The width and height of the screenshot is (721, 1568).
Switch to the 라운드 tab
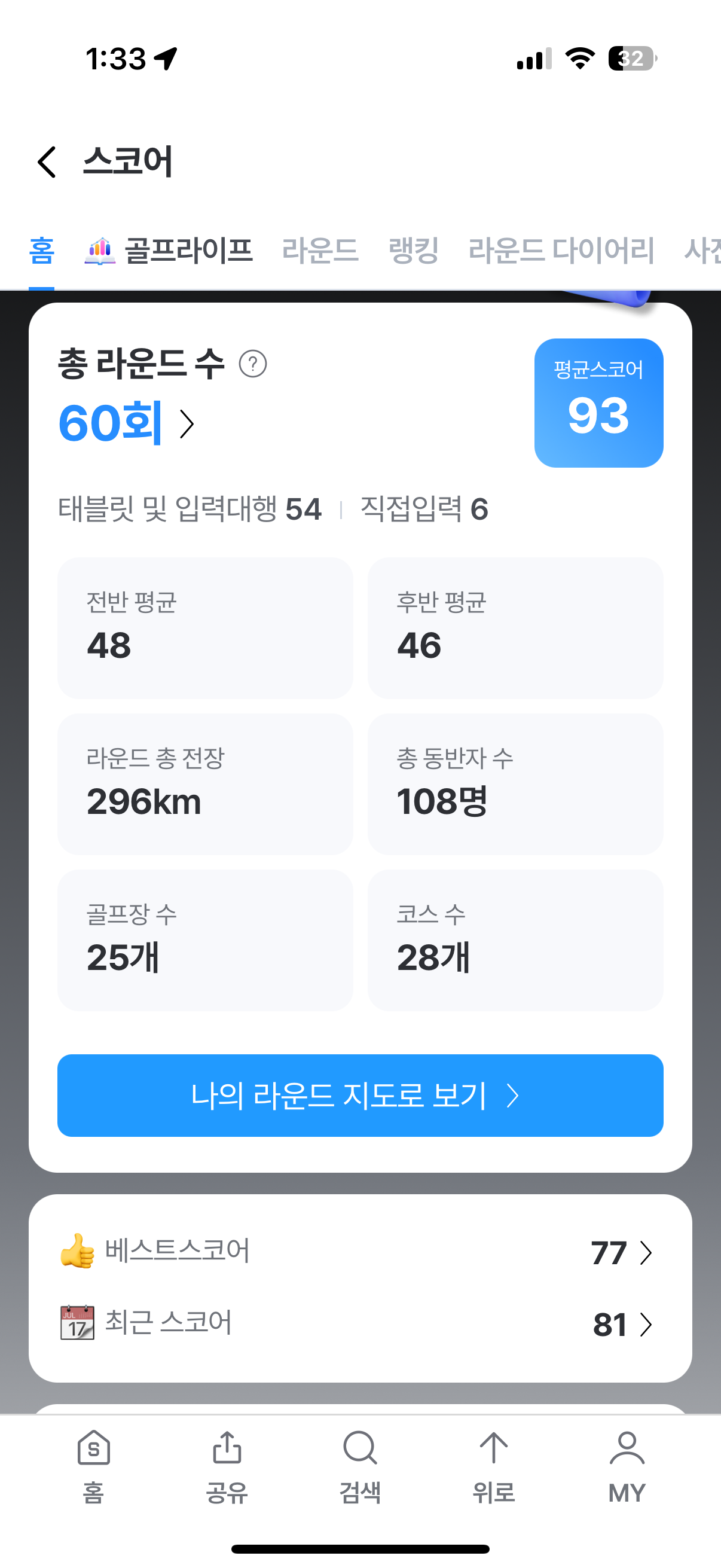320,251
